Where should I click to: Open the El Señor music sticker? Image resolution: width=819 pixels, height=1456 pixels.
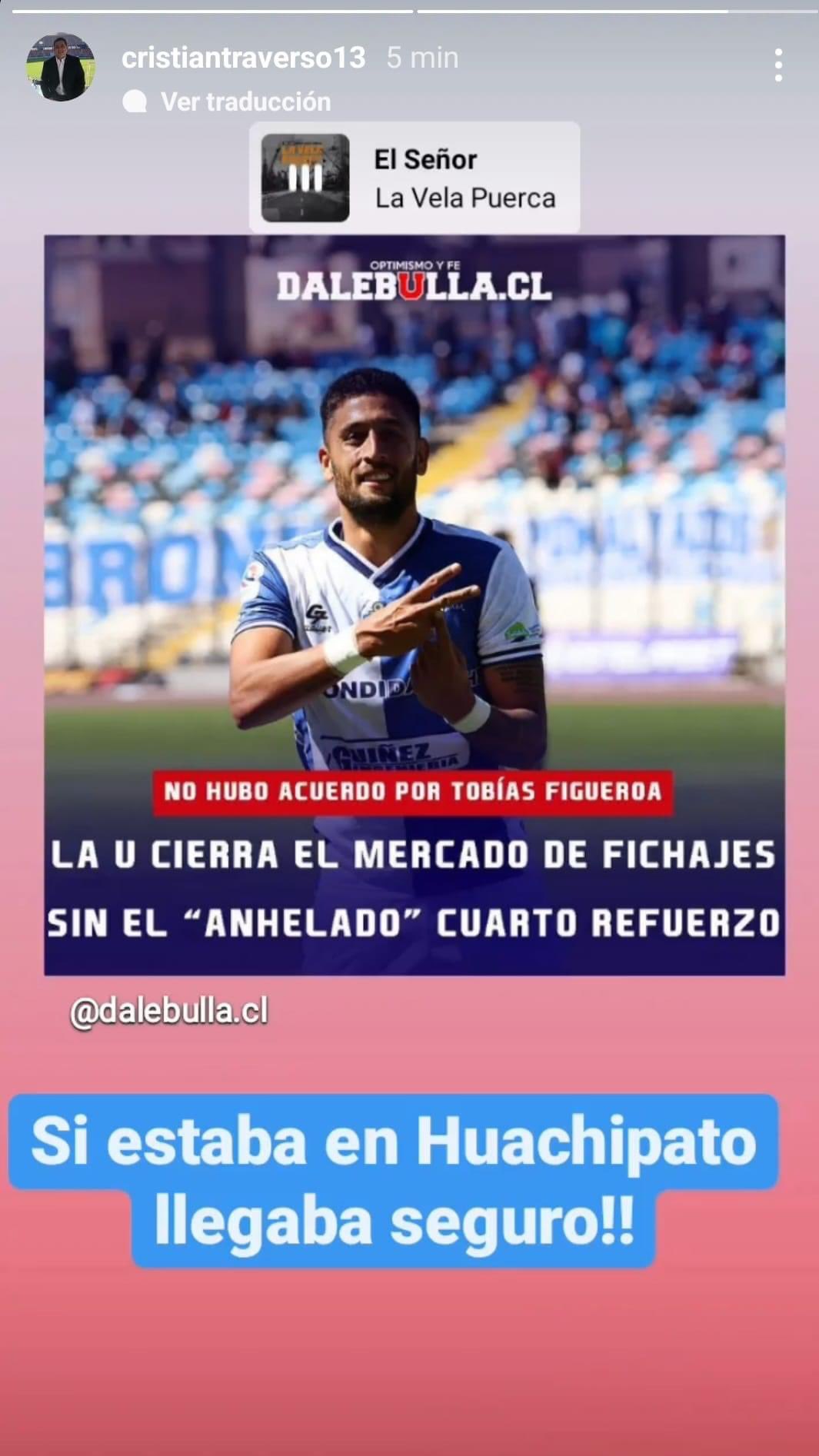[414, 178]
